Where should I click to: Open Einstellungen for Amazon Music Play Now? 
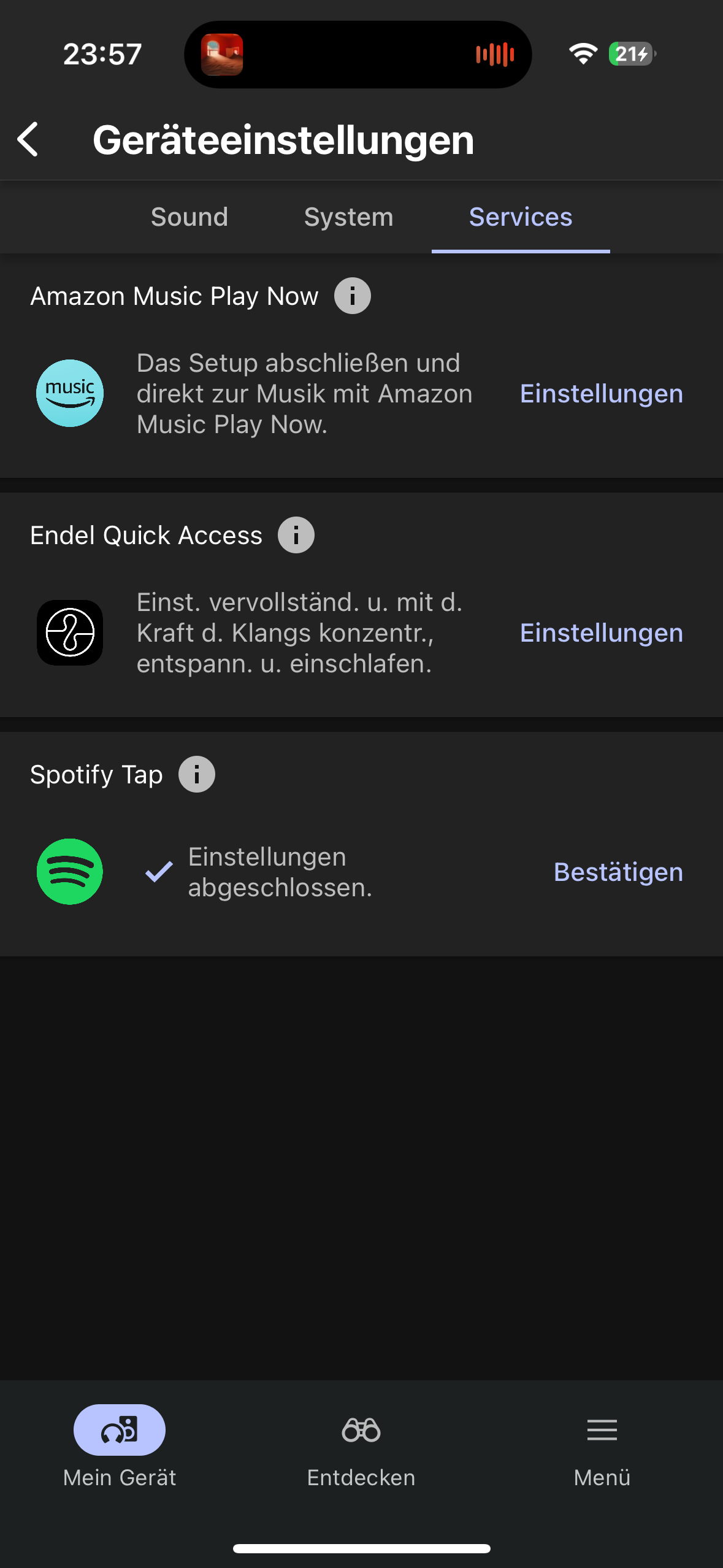(x=602, y=393)
